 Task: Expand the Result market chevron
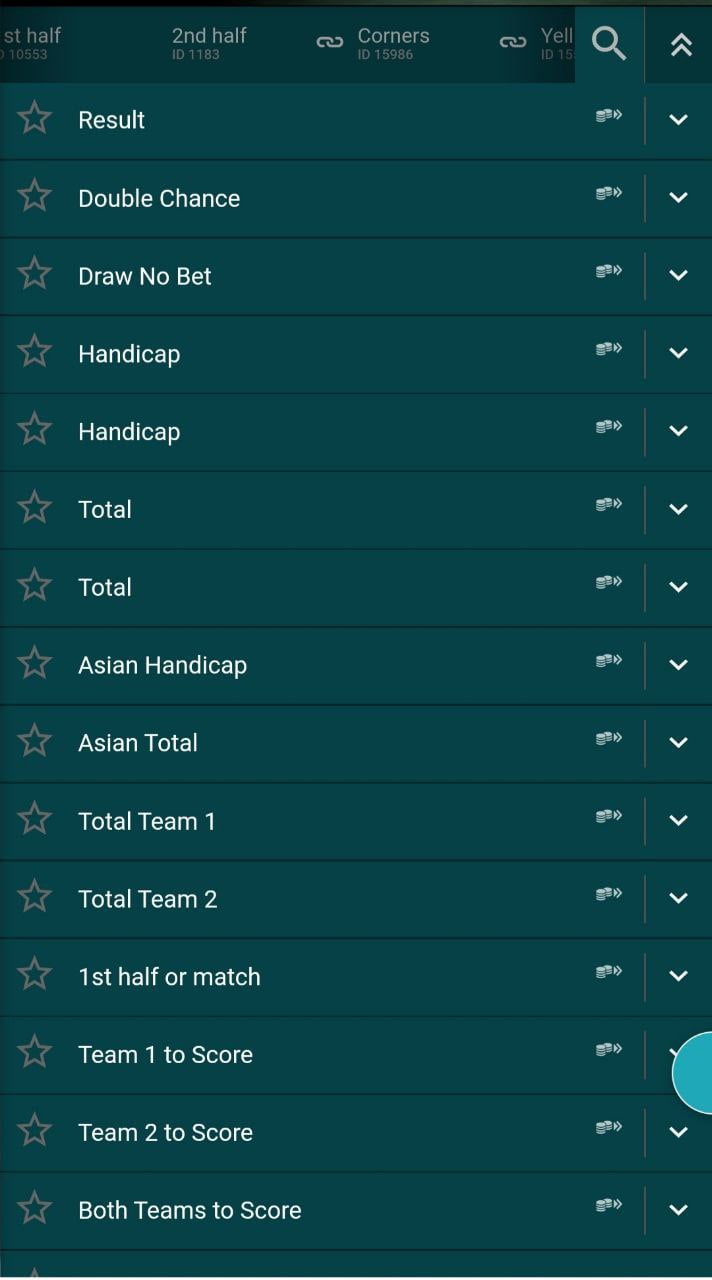click(x=678, y=120)
